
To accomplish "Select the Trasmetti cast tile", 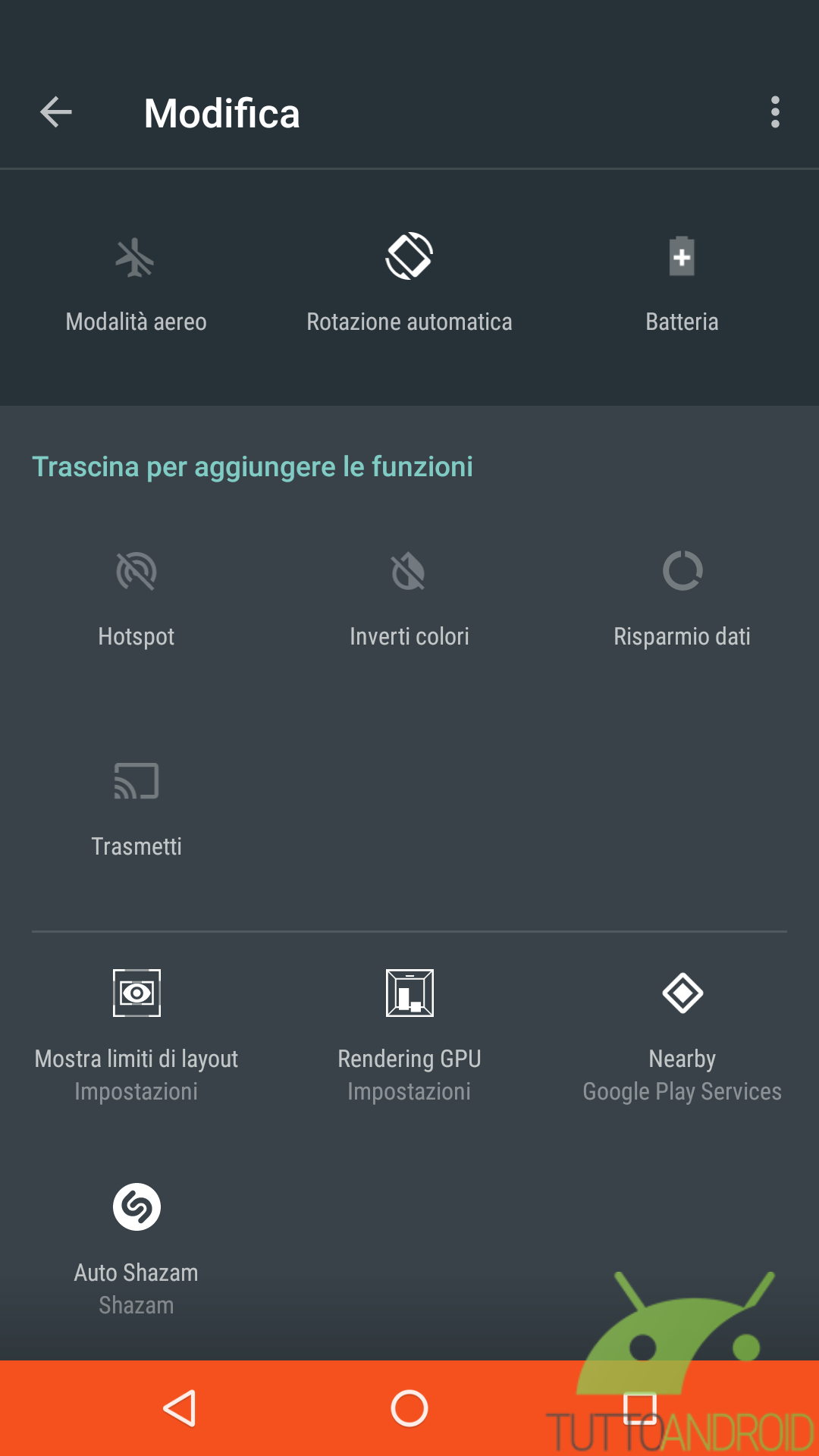I will click(136, 810).
